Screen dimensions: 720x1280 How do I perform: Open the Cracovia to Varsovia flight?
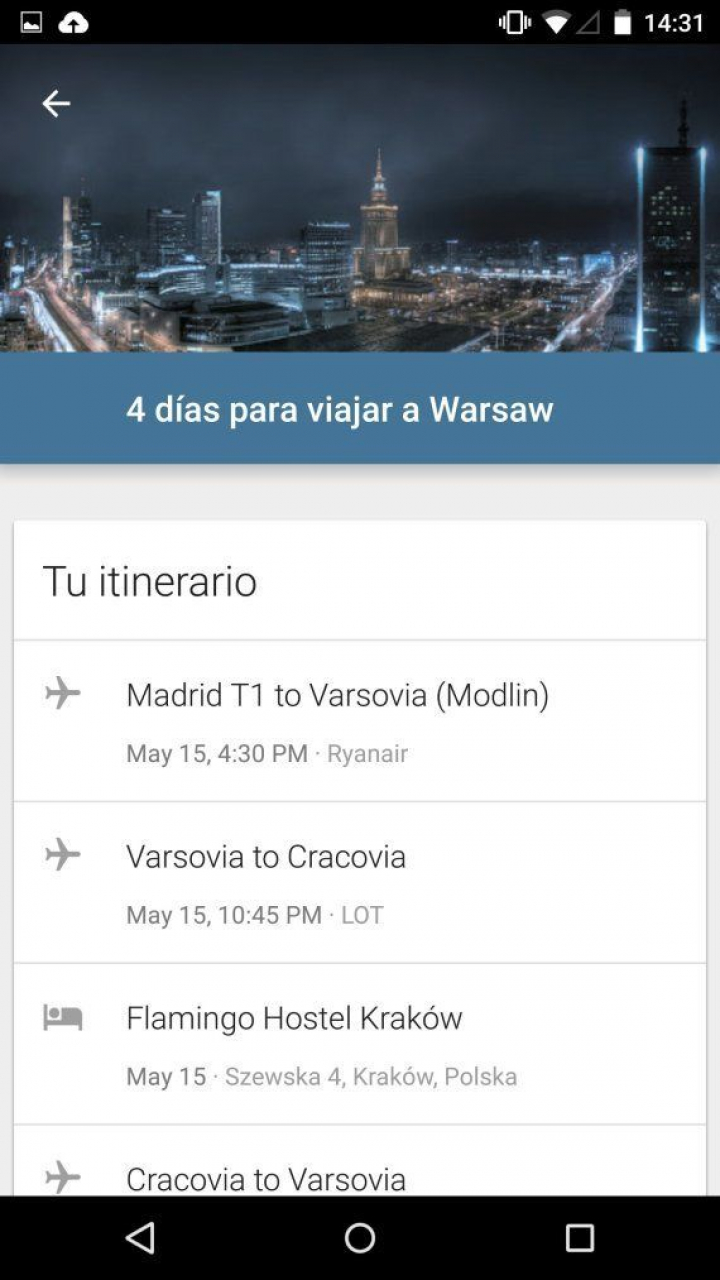360,1172
